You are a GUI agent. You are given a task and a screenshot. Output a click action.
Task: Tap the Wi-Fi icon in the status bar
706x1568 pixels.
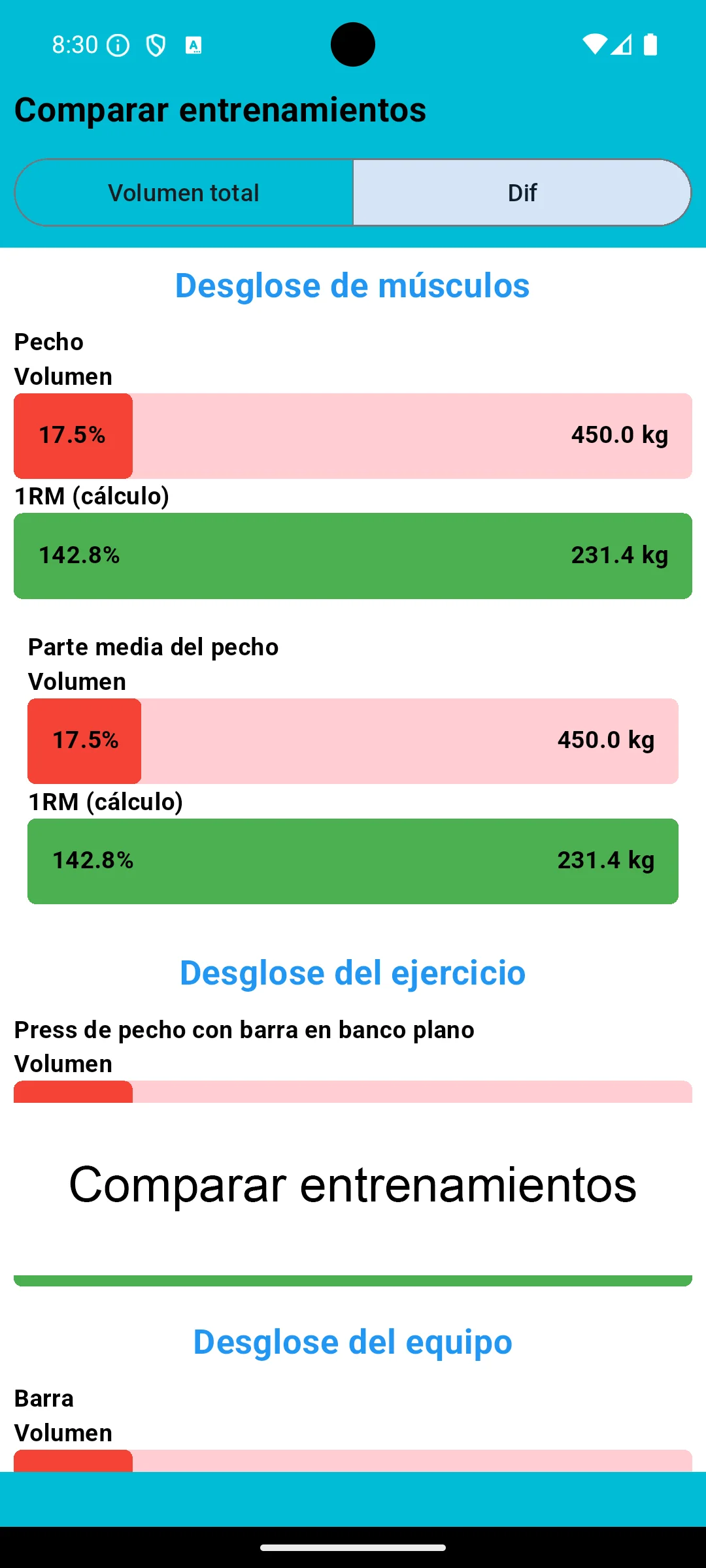[597, 44]
